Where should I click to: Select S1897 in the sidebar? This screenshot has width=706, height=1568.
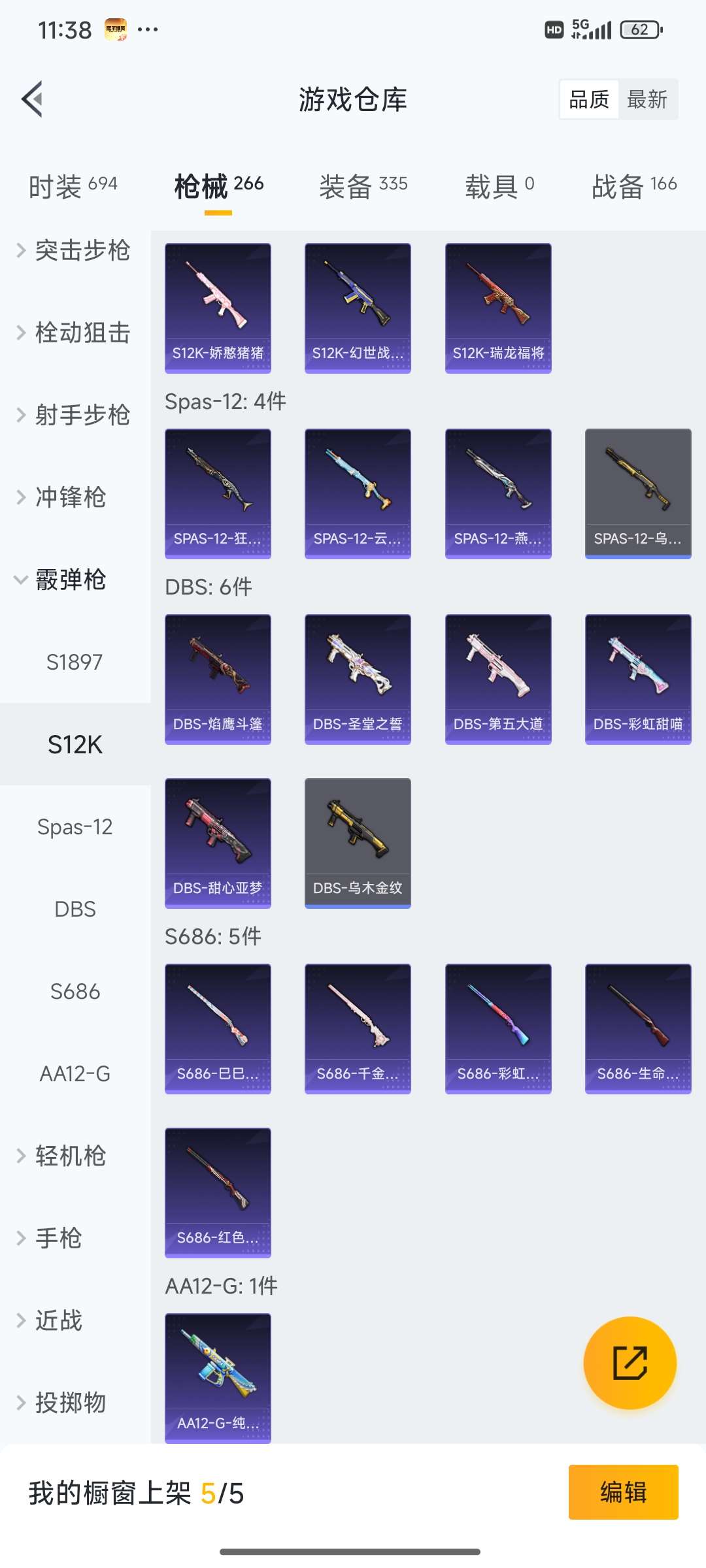tap(75, 662)
